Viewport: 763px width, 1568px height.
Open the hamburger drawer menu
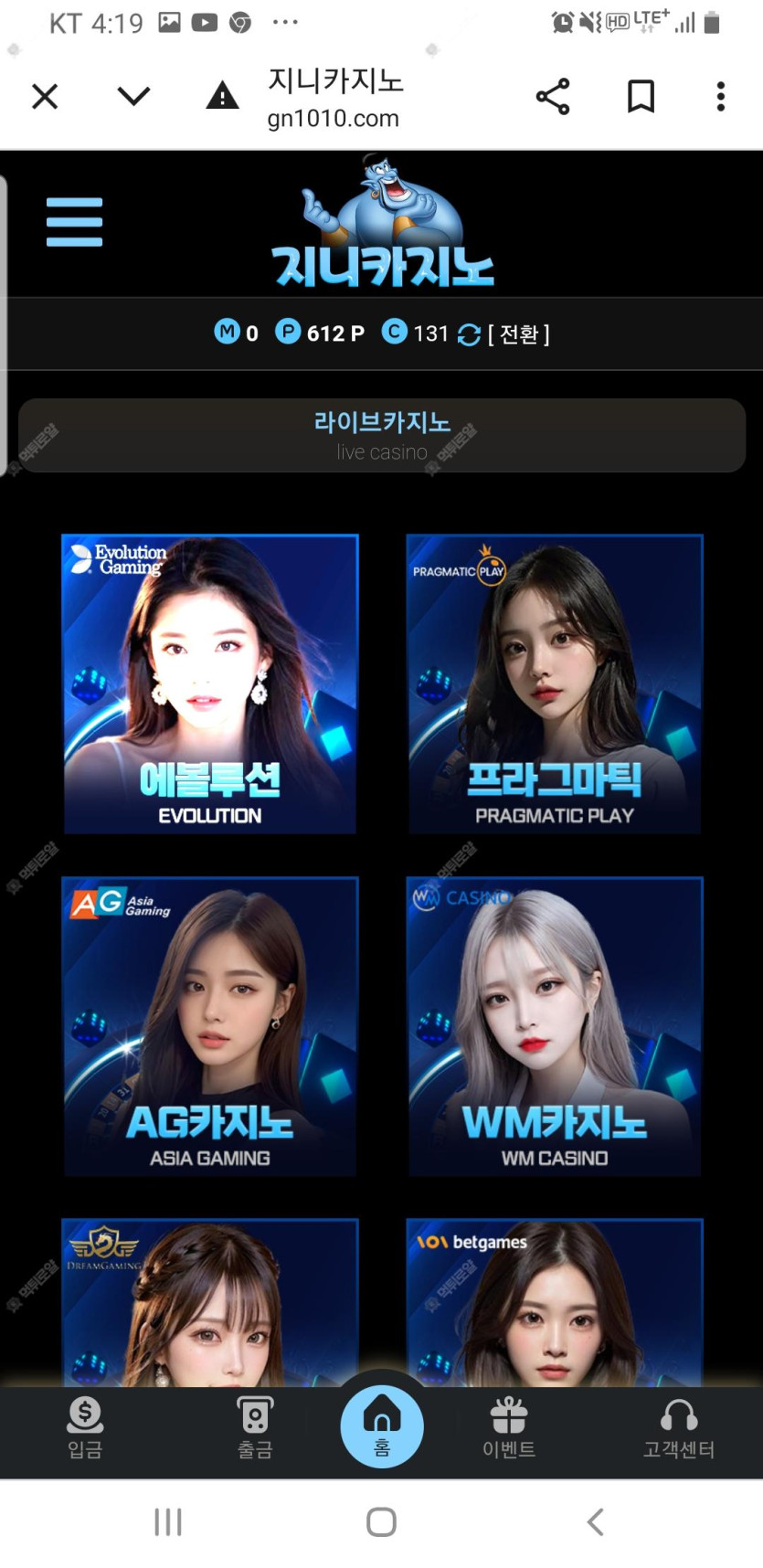click(x=74, y=222)
